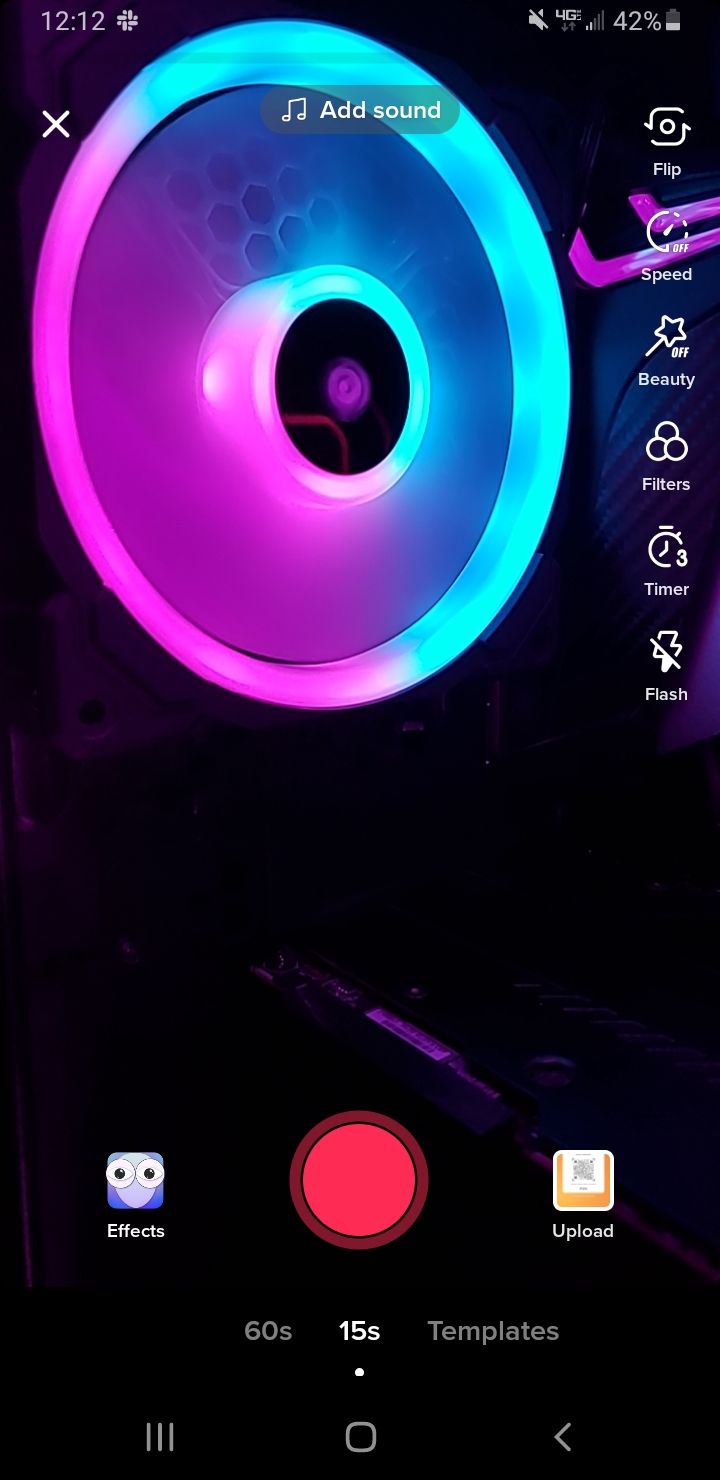Switch to 60s recording length
Screen dimensions: 720x1480
(268, 1331)
